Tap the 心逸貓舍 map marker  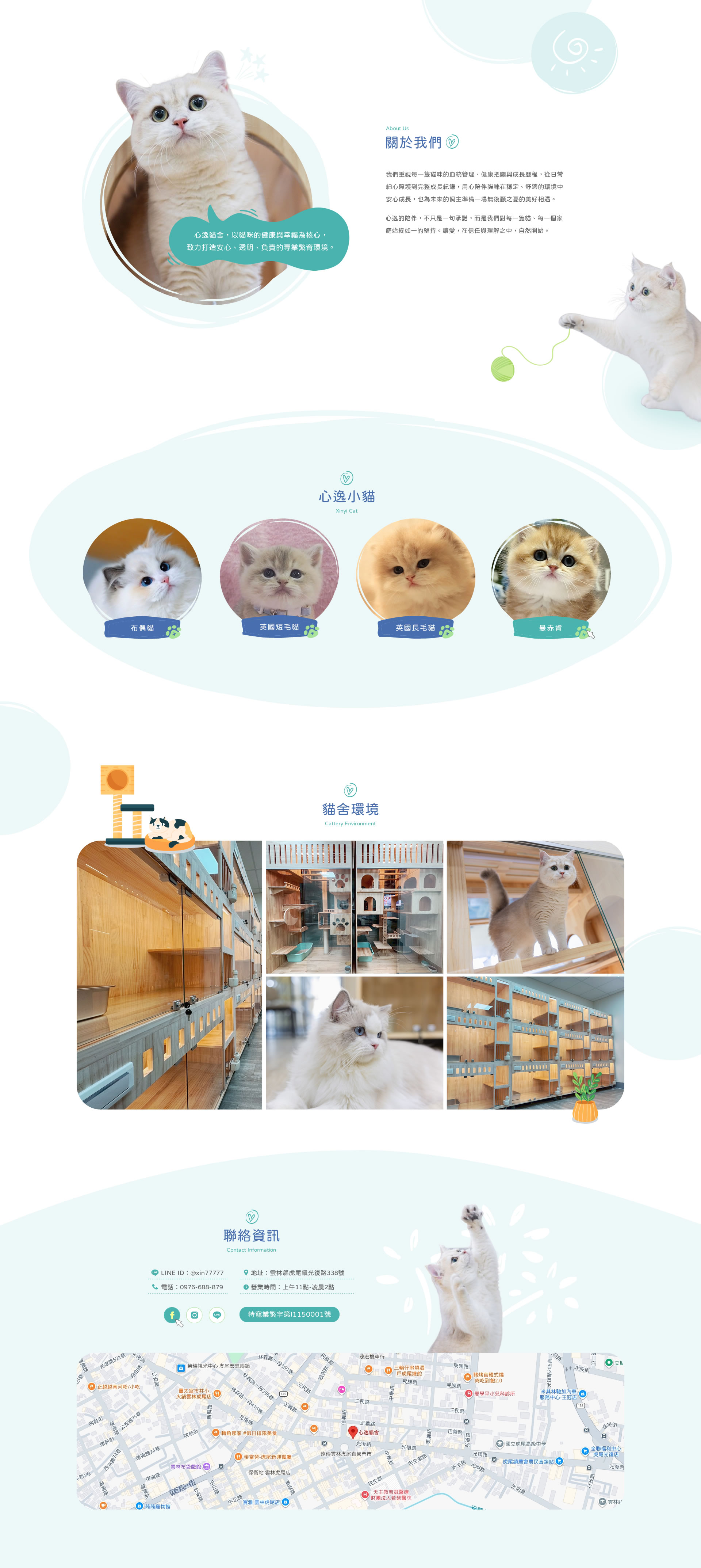(352, 1433)
